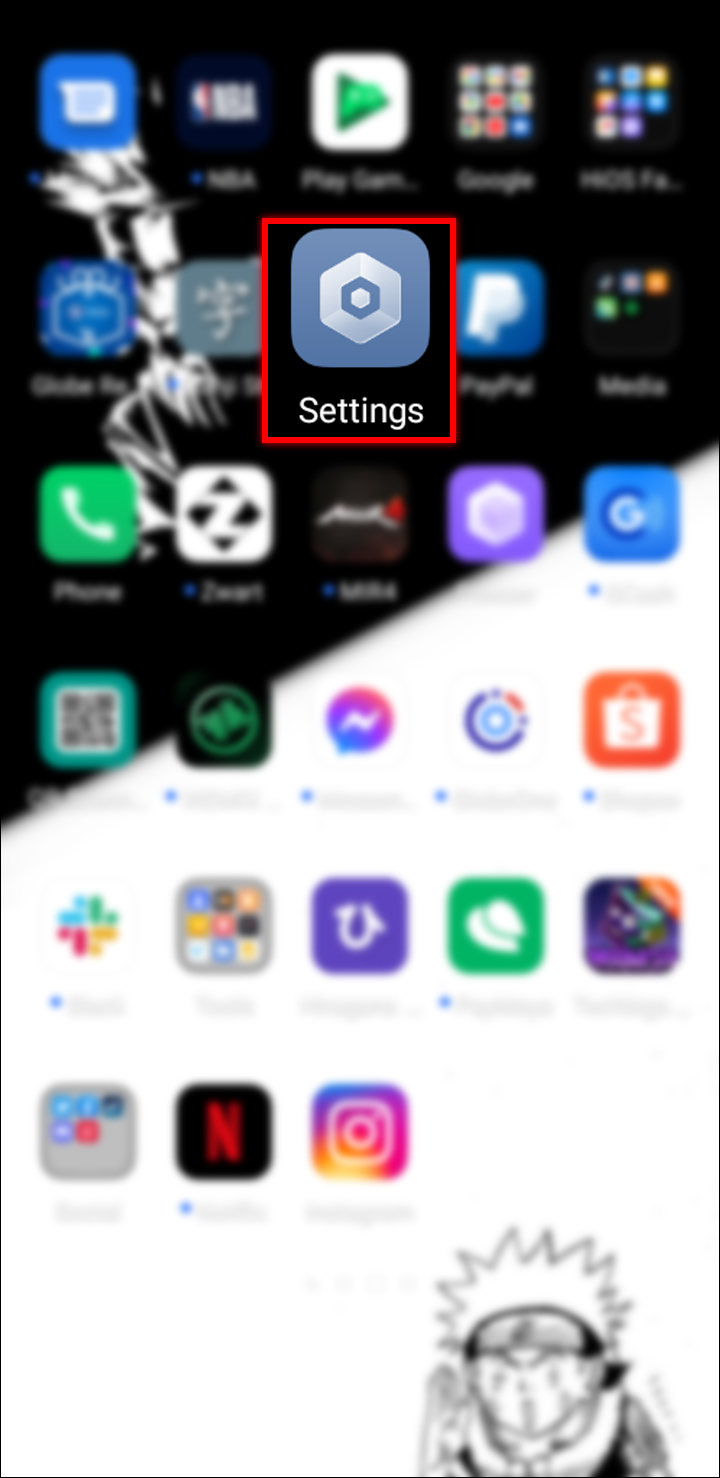The height and width of the screenshot is (1478, 720).
Task: Launch Instagram
Action: [x=360, y=1132]
